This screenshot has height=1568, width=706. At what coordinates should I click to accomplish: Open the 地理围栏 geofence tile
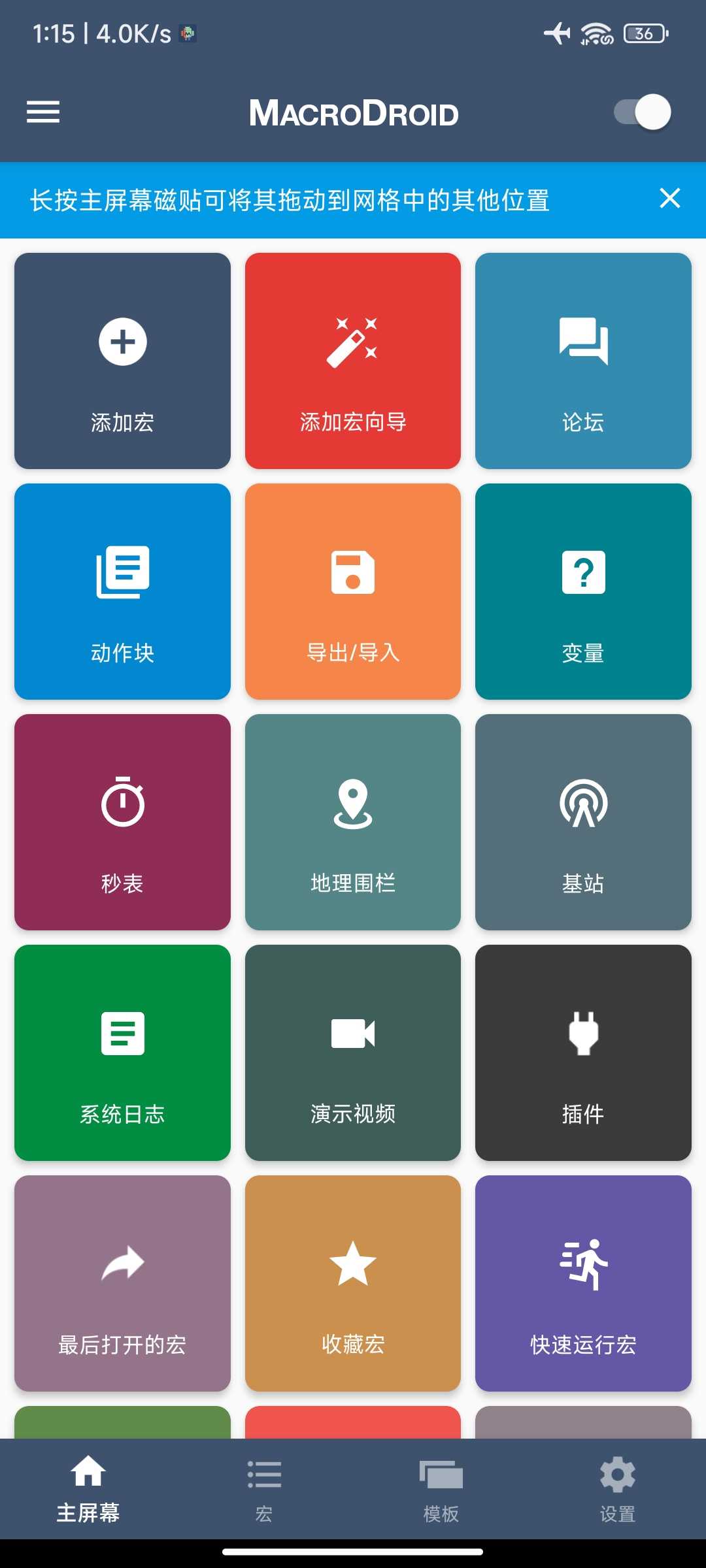pos(353,822)
